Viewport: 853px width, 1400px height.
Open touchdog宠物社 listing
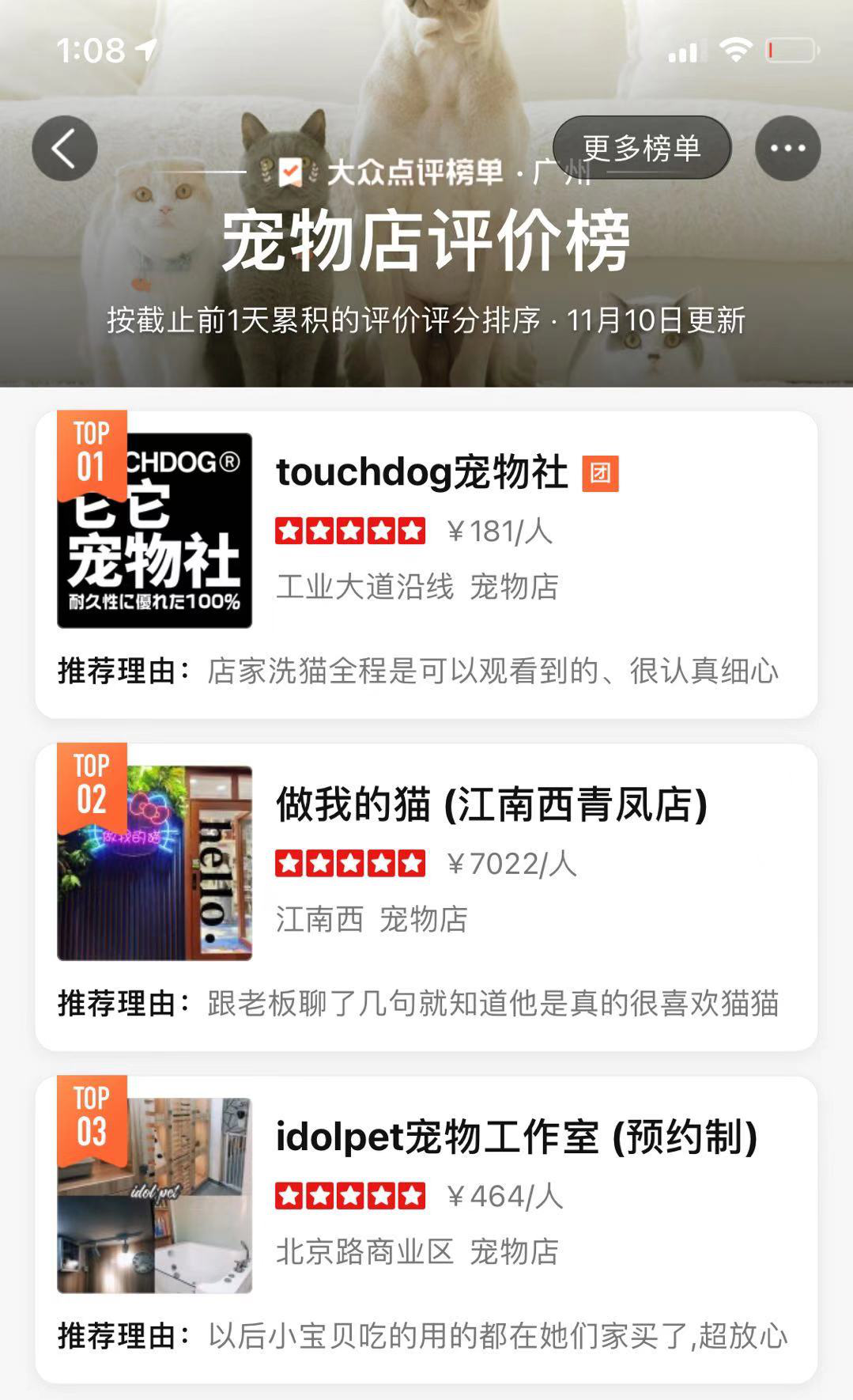coord(421,472)
